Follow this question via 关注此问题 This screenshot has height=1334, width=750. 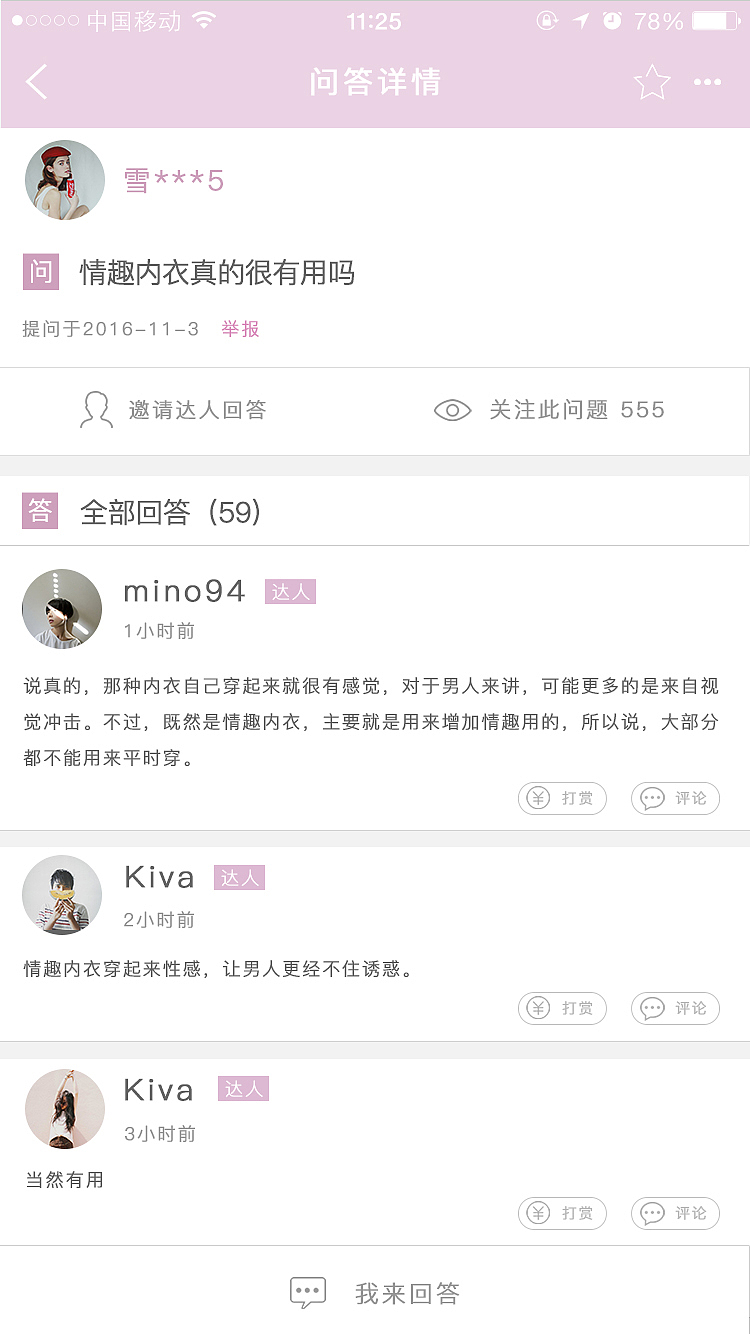[x=549, y=410]
